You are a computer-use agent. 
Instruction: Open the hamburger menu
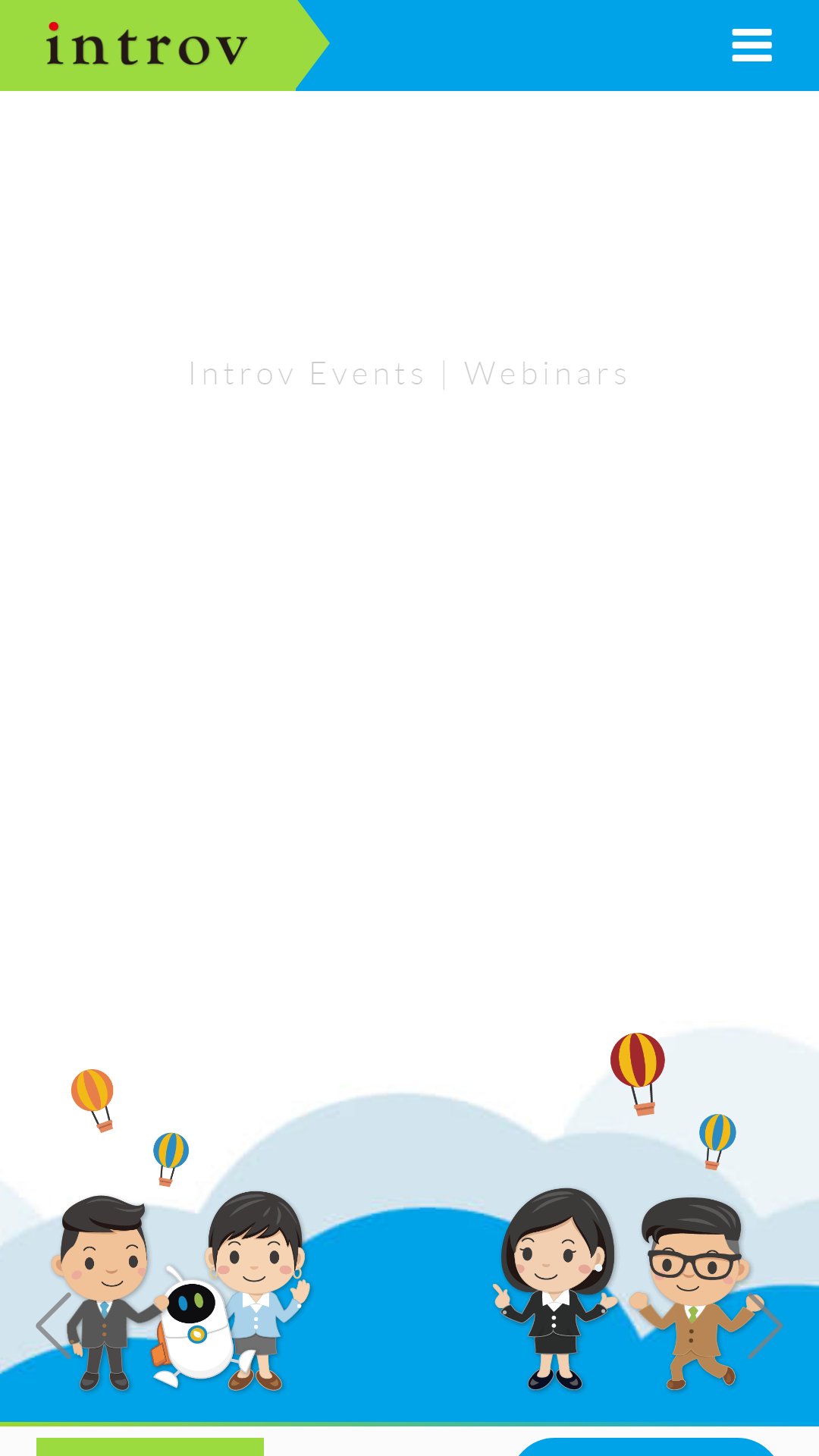point(752,45)
